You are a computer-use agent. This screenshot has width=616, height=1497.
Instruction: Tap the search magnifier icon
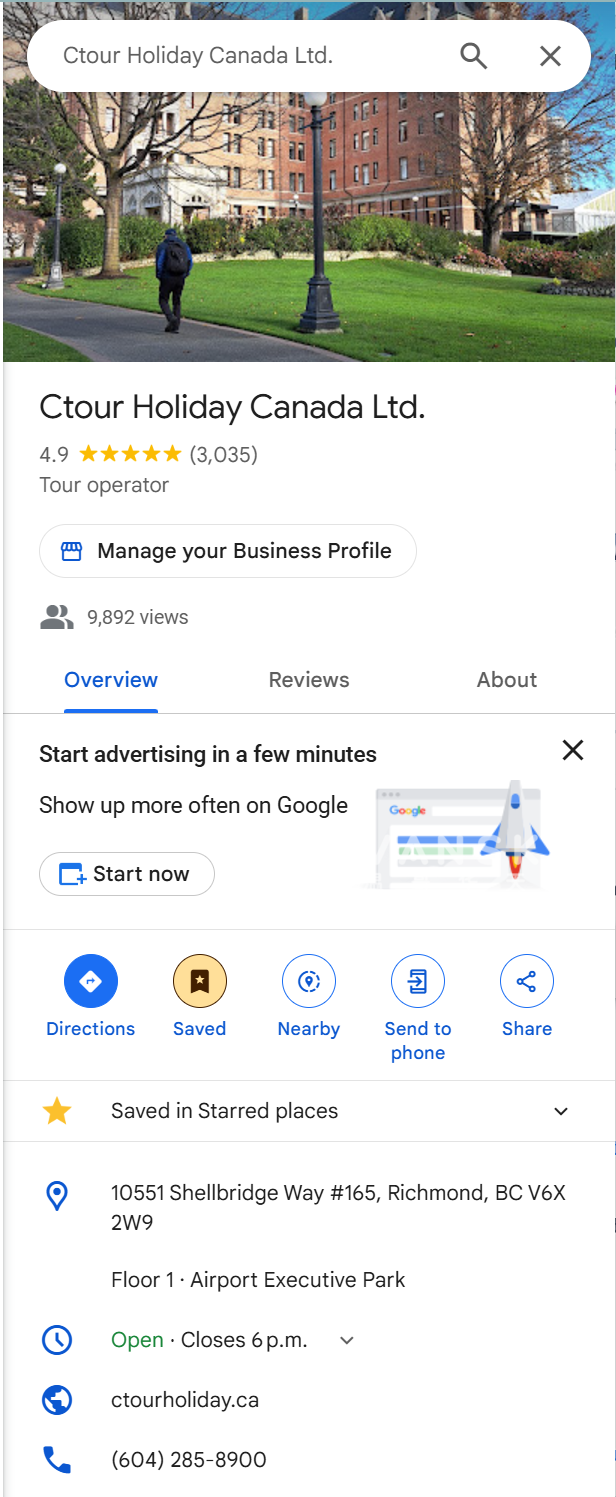coord(473,56)
